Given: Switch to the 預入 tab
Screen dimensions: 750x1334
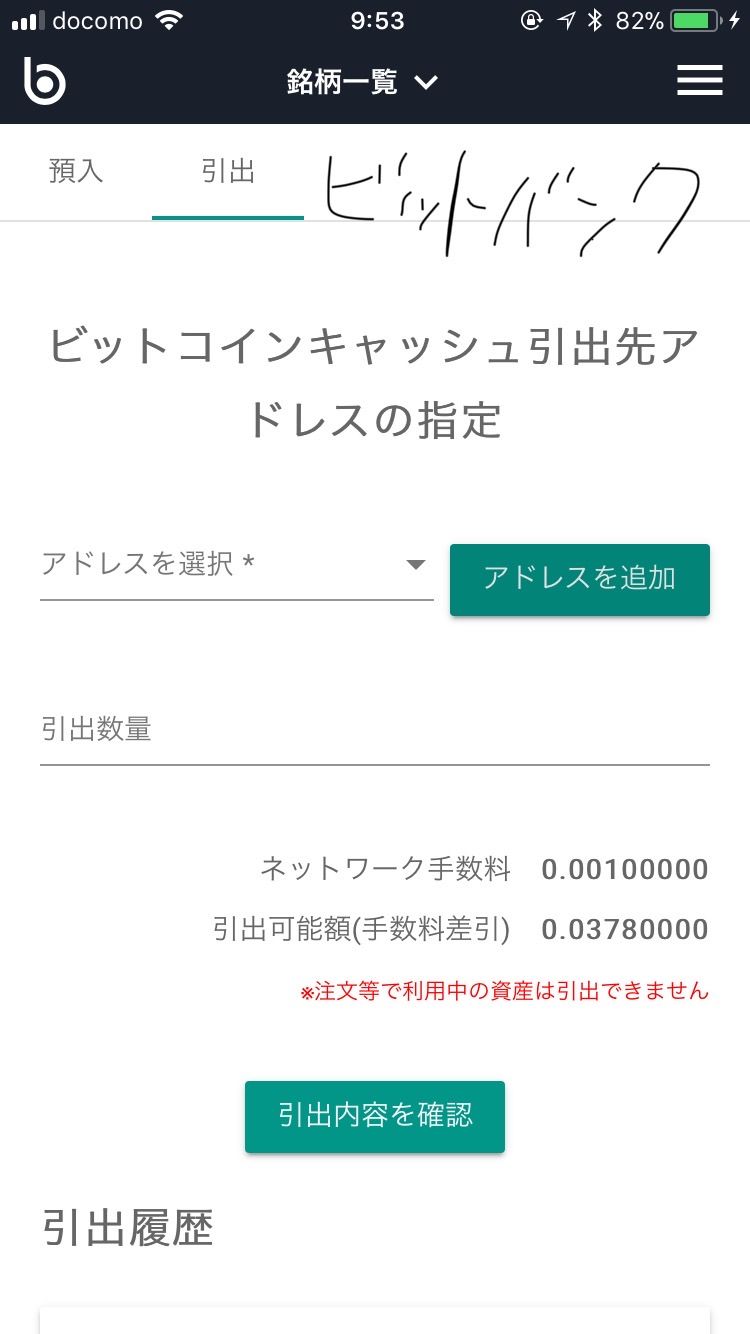Looking at the screenshot, I should pyautogui.click(x=76, y=171).
